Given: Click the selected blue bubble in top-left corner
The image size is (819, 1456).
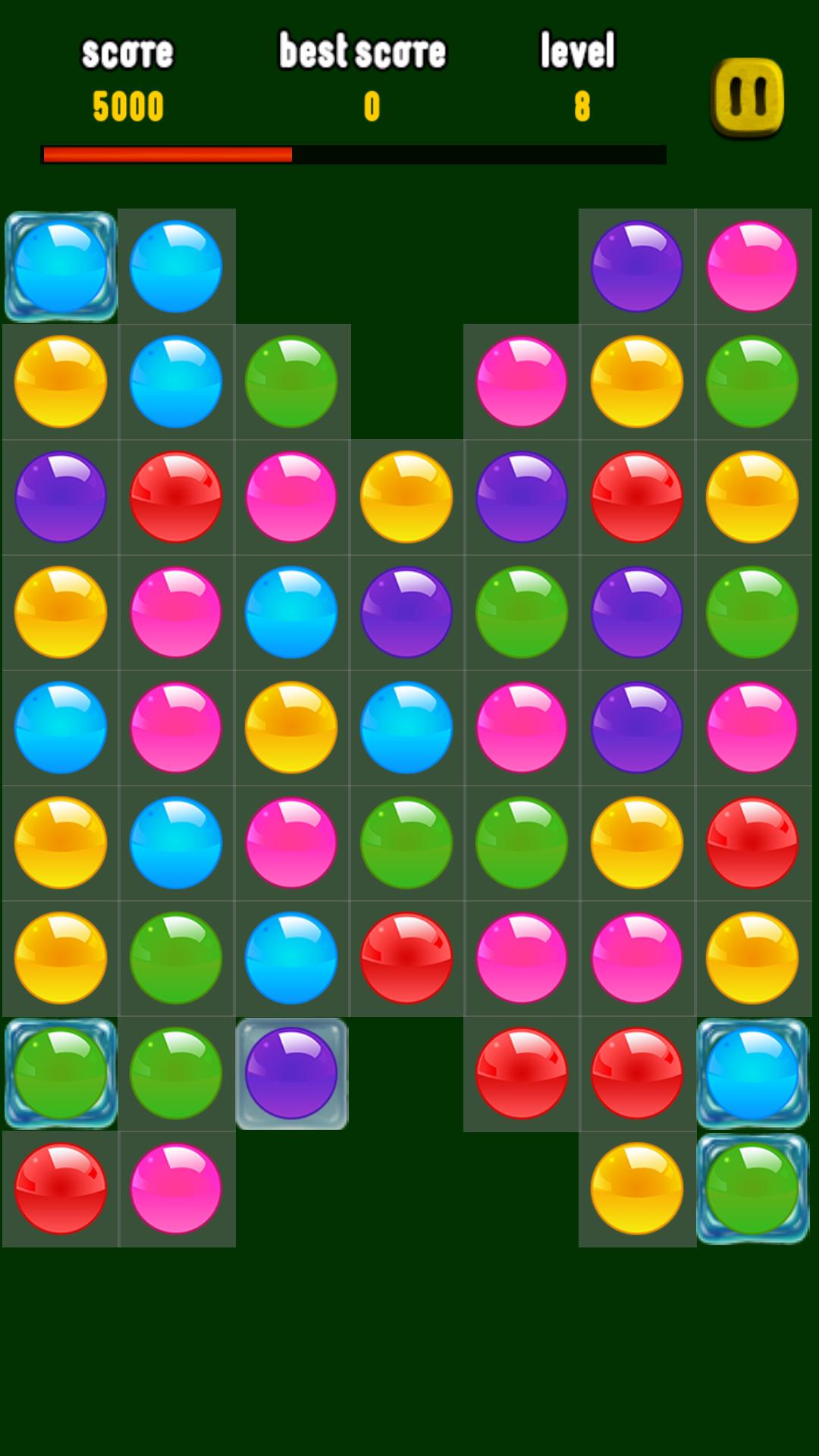Looking at the screenshot, I should click(x=61, y=265).
